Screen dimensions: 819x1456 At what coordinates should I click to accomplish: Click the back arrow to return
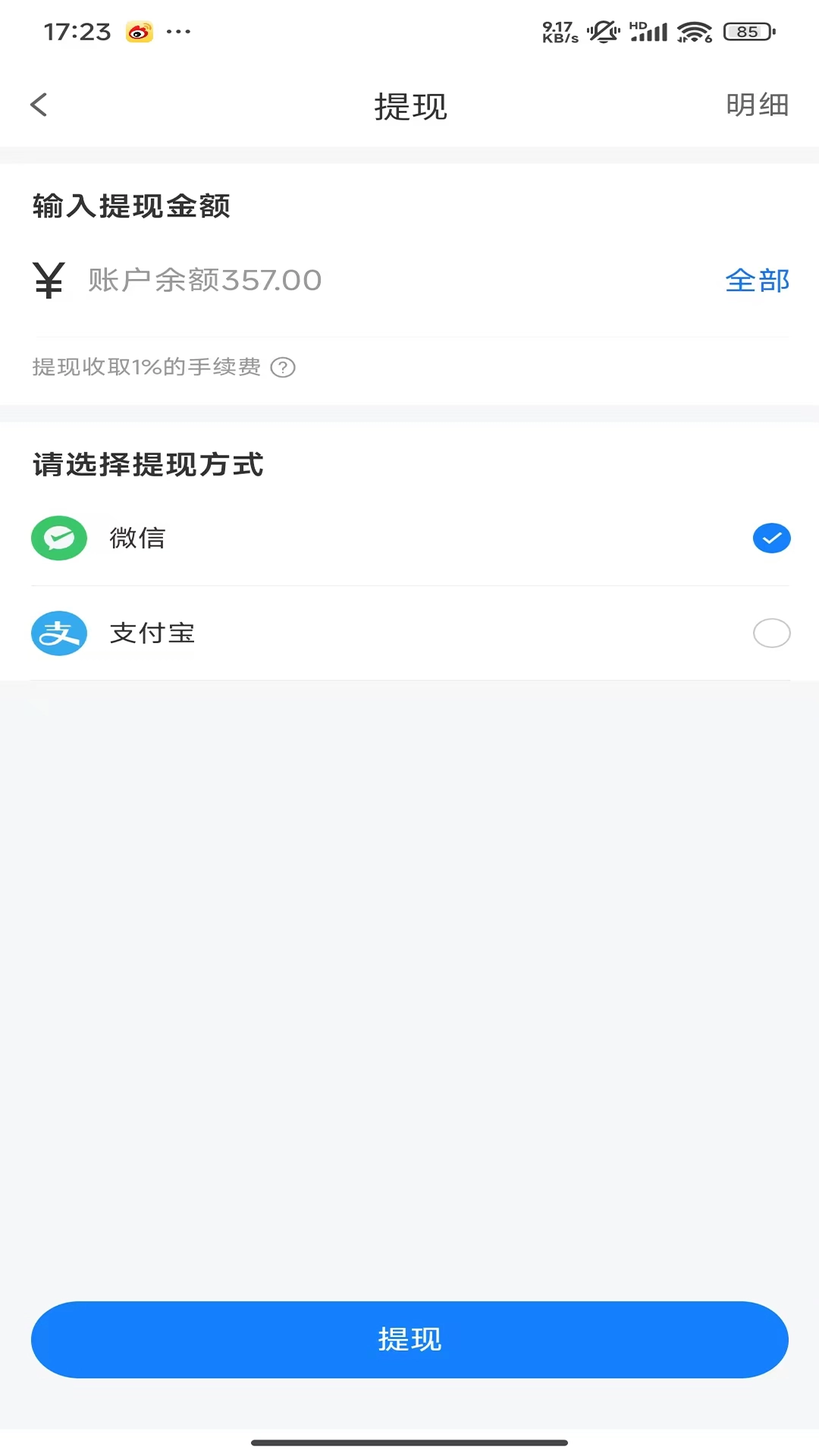[39, 105]
